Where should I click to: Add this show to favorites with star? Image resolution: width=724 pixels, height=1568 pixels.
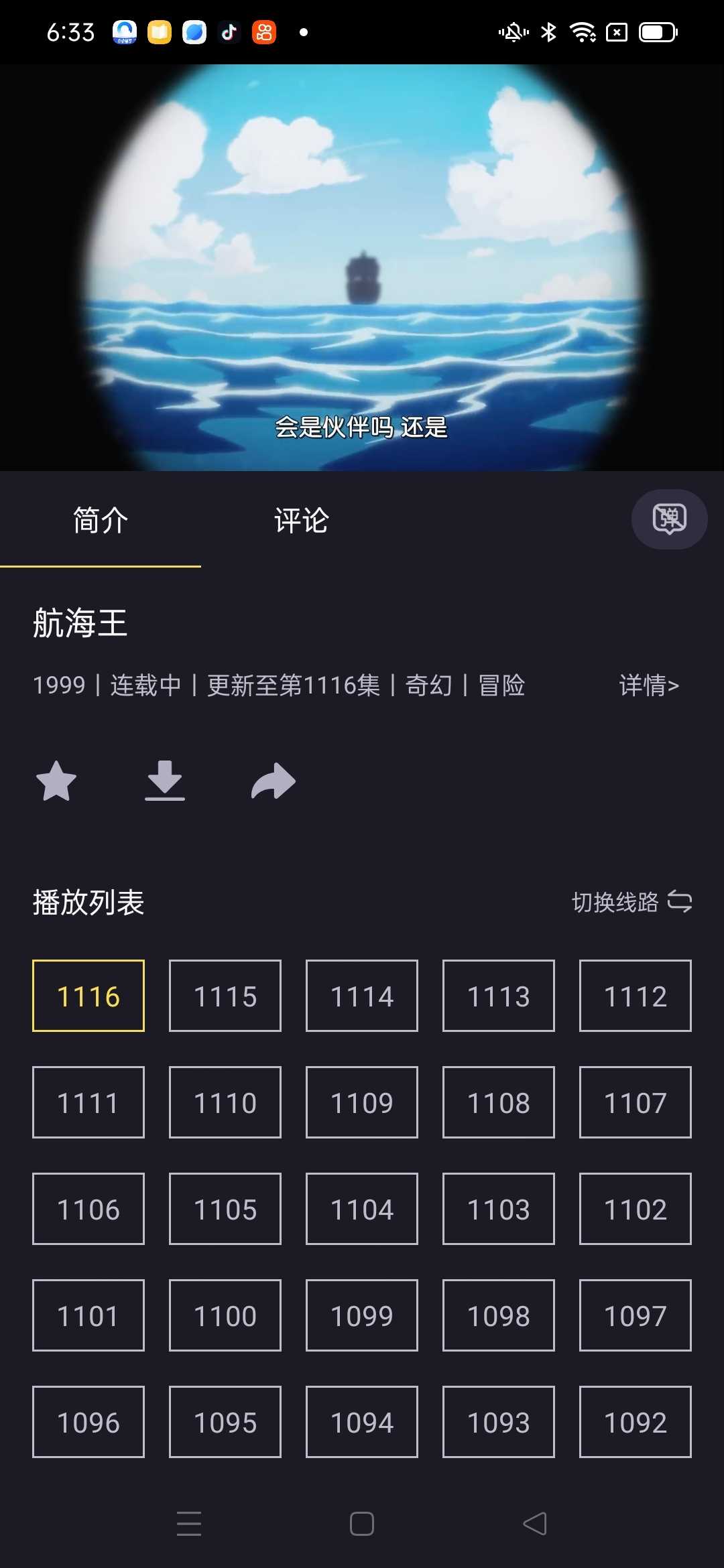[x=56, y=781]
